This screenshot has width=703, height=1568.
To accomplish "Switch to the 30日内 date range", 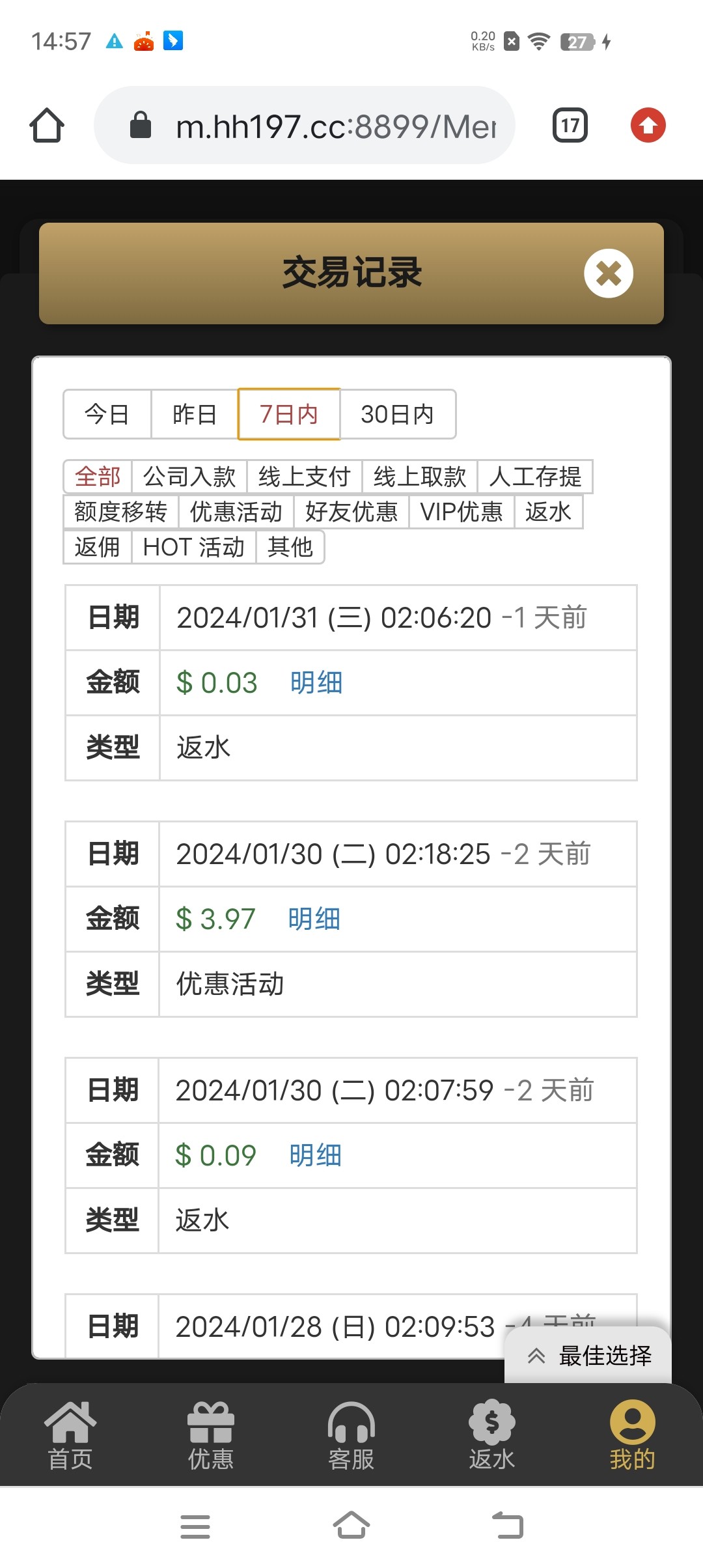I will (x=397, y=414).
